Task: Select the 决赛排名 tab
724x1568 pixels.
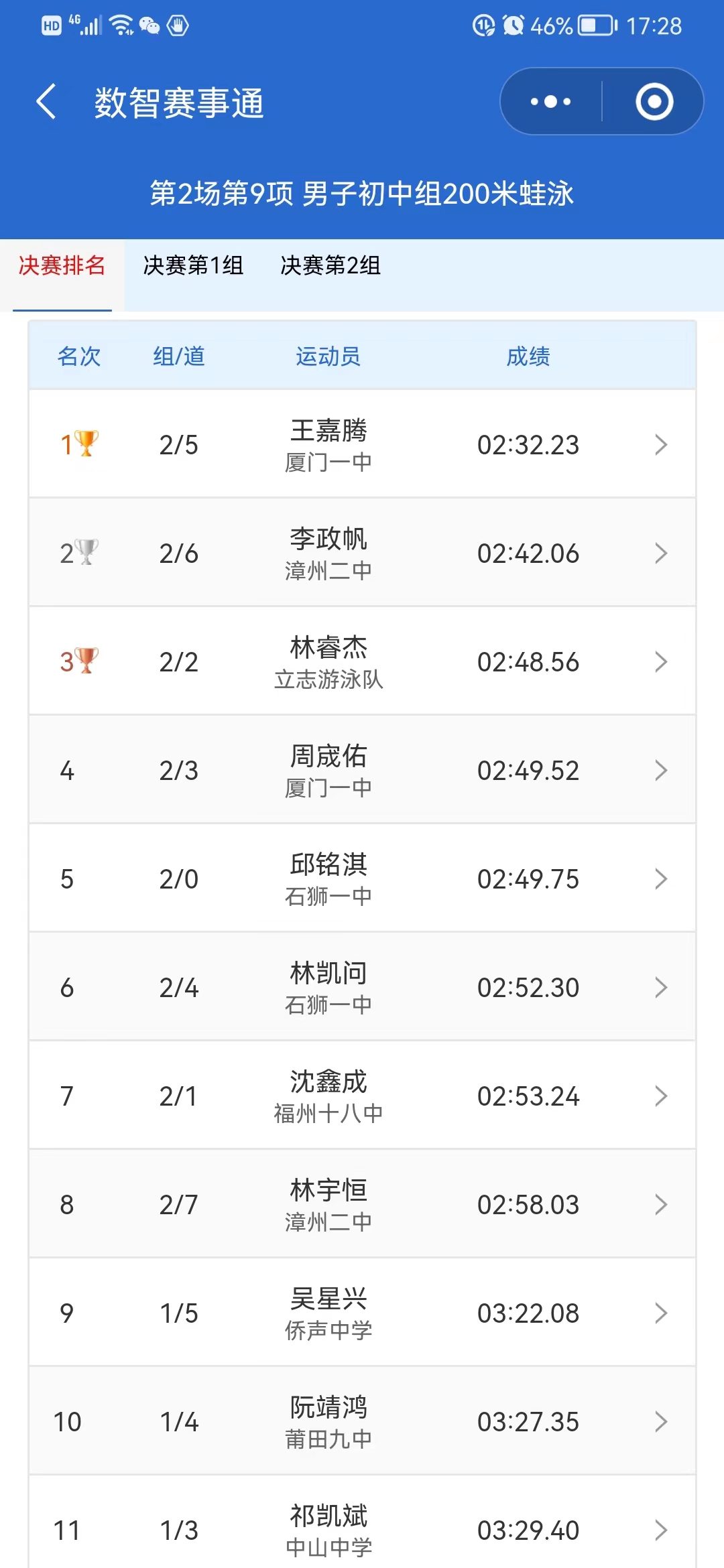Action: [x=62, y=266]
